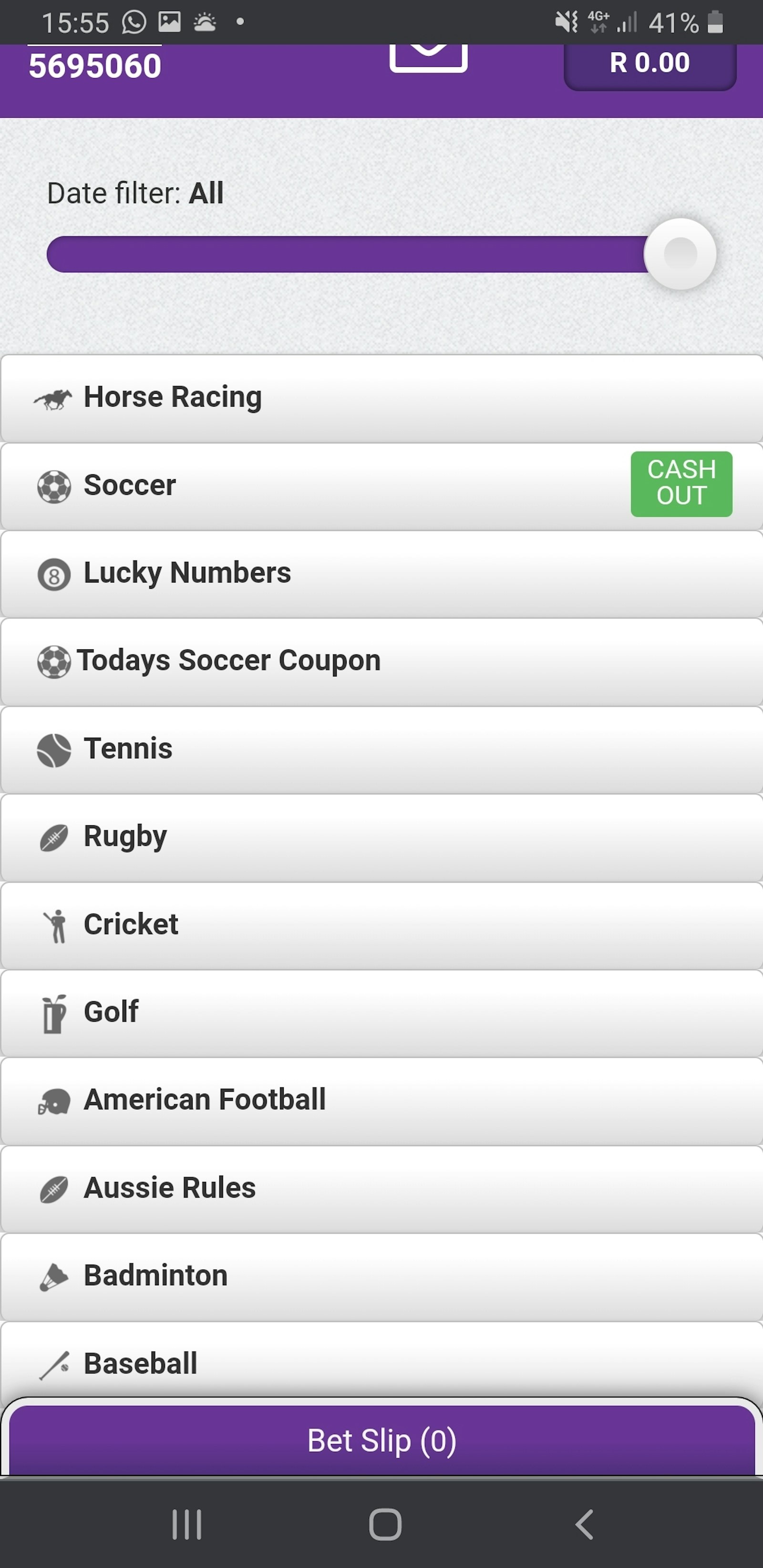Open Lucky Numbers
This screenshot has height=1568, width=763.
pos(381,574)
